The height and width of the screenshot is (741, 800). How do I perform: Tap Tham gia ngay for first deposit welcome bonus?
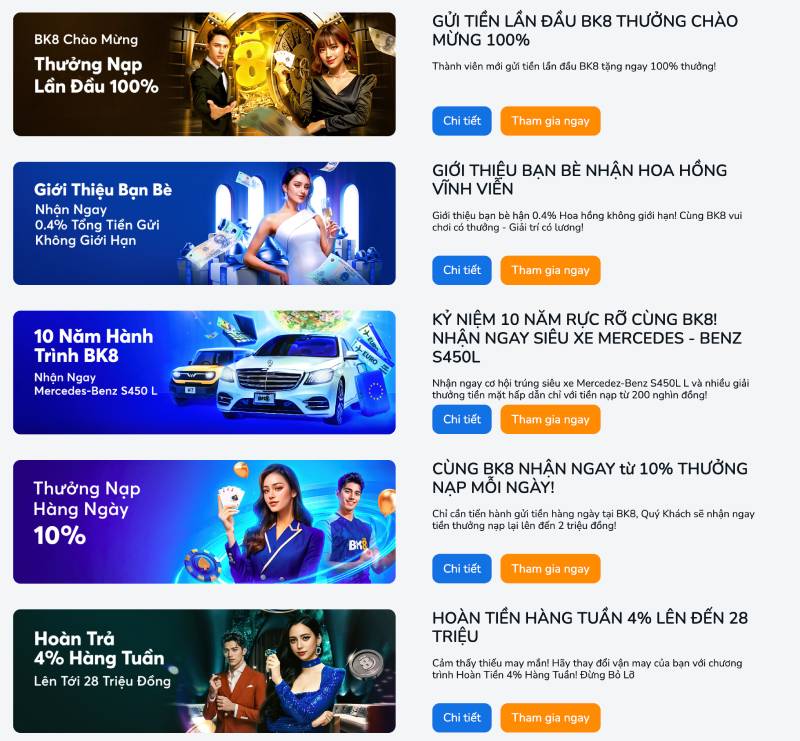550,121
